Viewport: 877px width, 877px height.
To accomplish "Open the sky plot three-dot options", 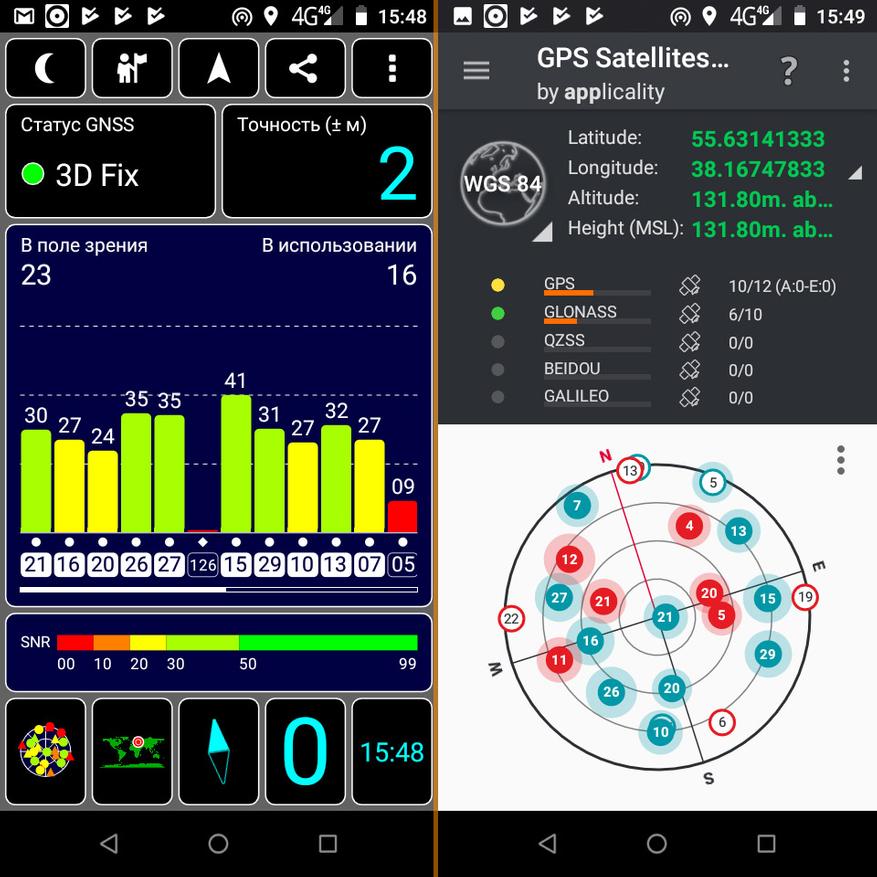I will 841,460.
